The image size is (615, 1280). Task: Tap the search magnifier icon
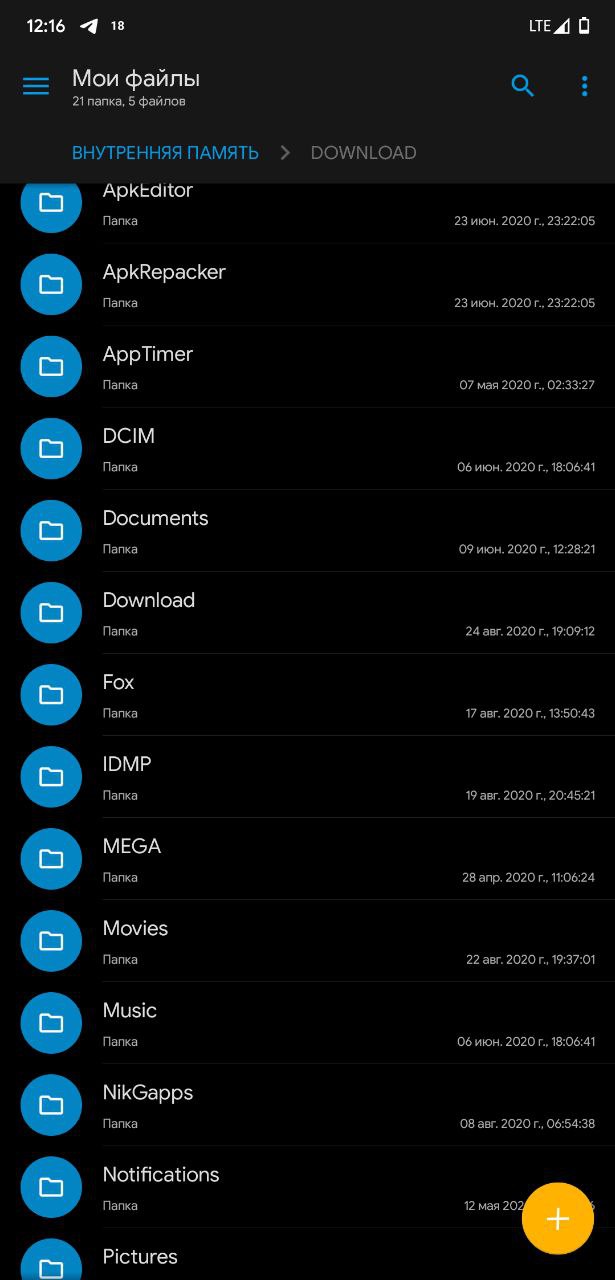(523, 86)
